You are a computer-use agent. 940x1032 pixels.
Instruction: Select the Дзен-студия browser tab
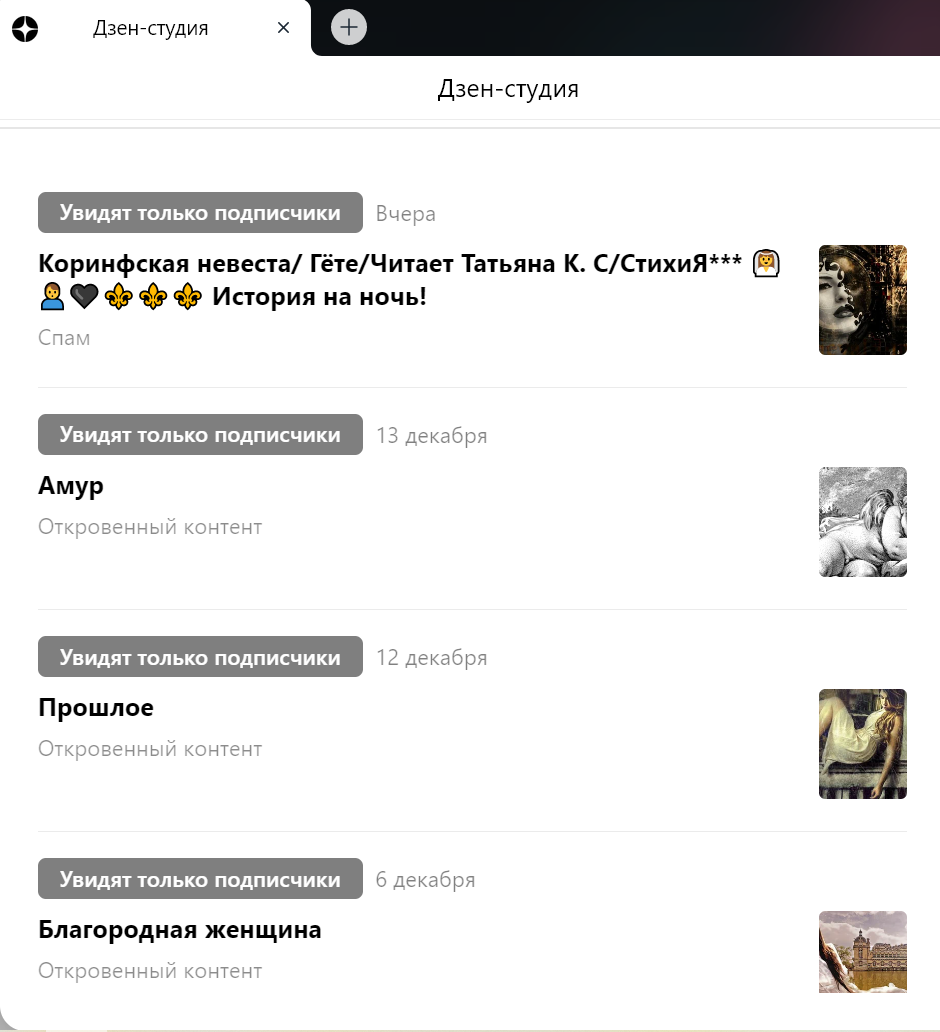[x=150, y=28]
